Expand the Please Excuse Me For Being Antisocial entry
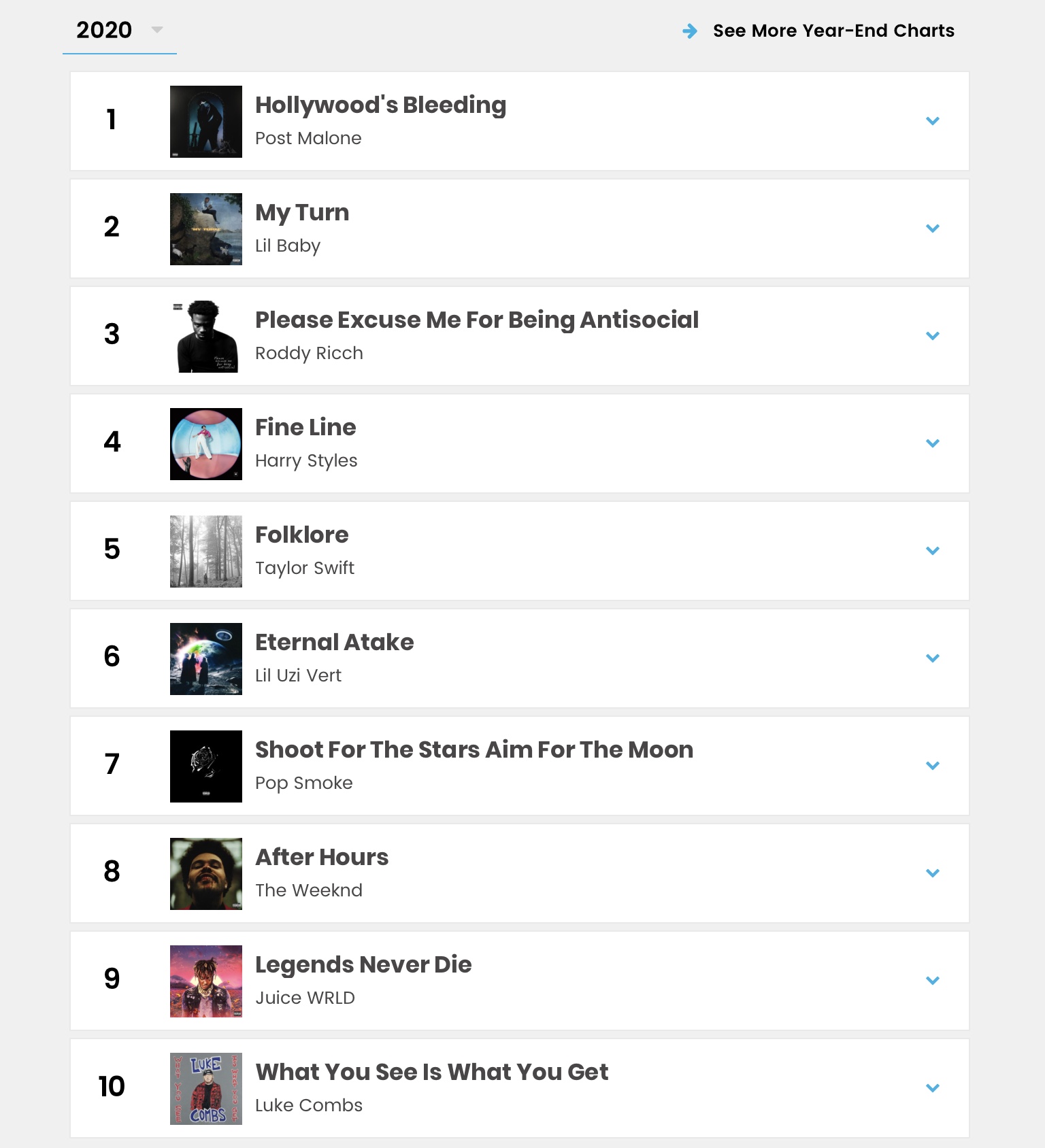Image resolution: width=1045 pixels, height=1148 pixels. coord(933,336)
